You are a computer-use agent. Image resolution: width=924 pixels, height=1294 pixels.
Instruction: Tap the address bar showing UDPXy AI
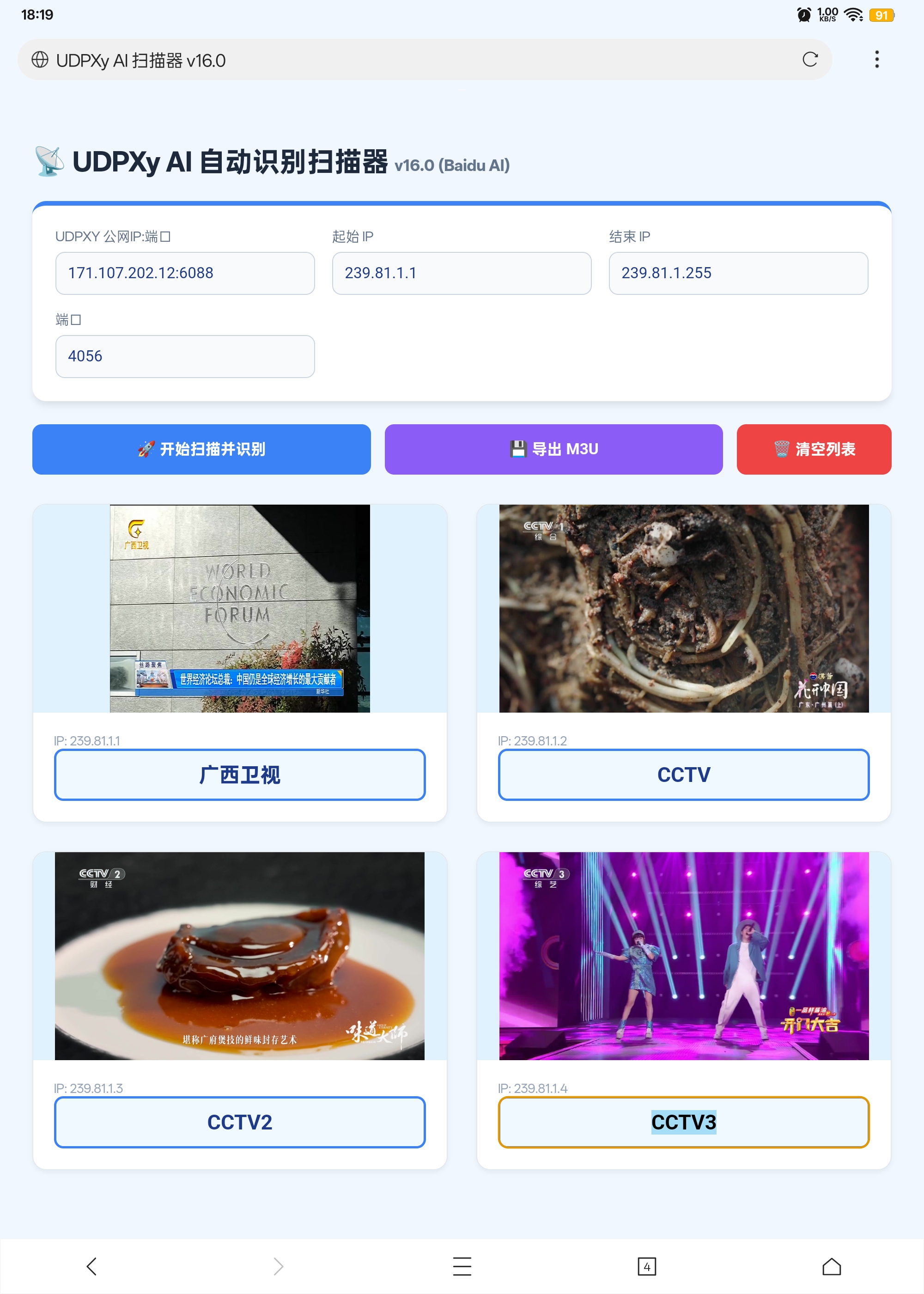pos(398,60)
